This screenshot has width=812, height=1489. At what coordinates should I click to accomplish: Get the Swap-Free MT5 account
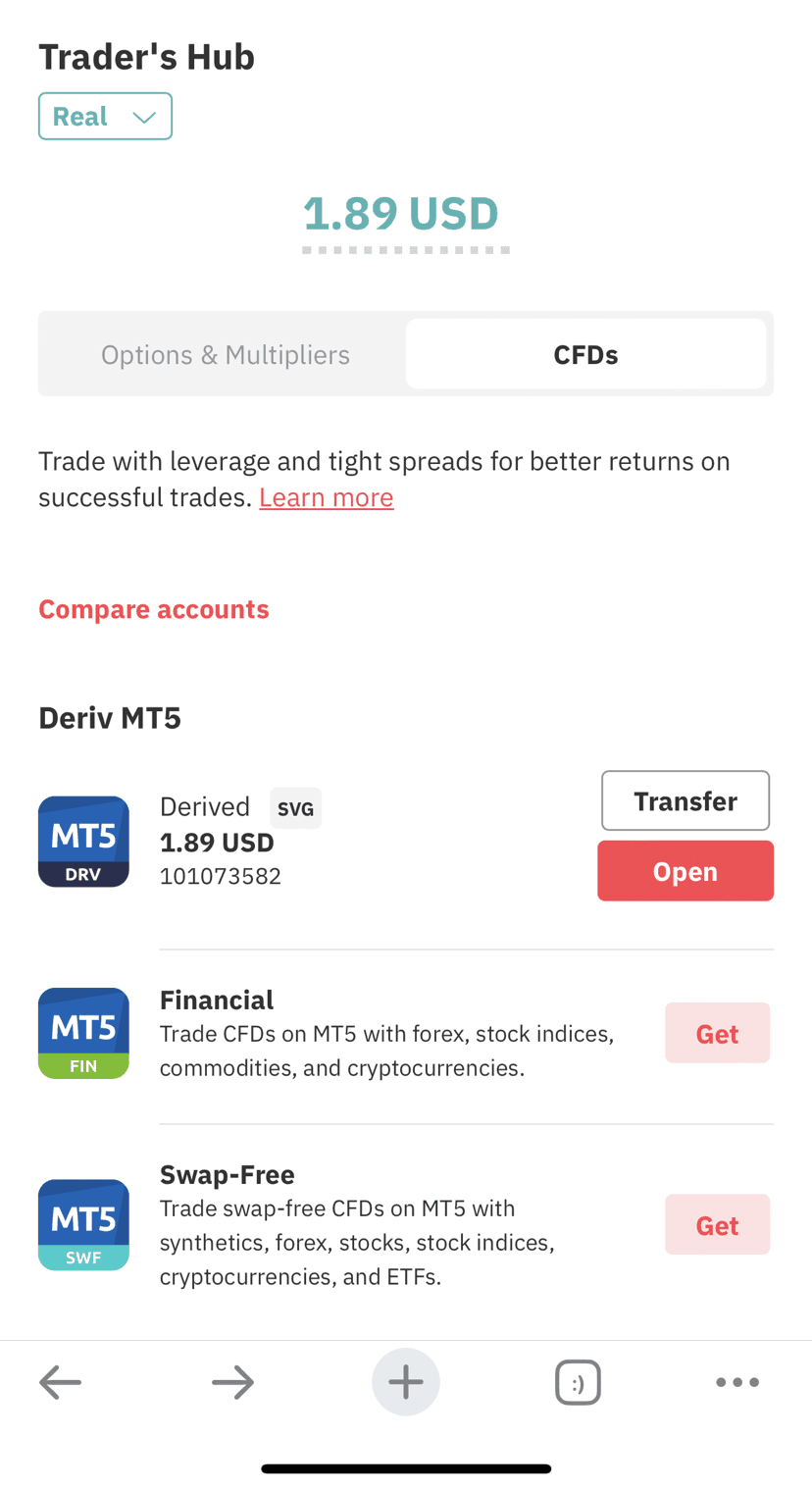coord(717,1224)
